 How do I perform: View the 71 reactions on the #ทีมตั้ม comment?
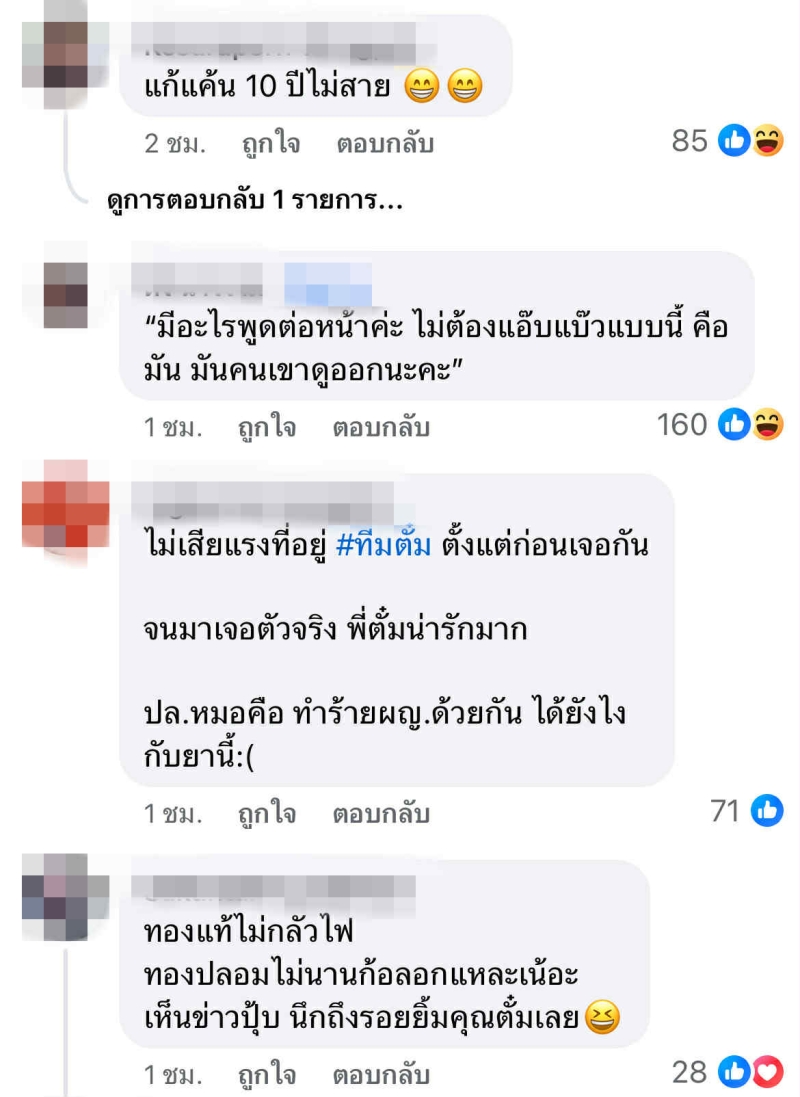(746, 812)
